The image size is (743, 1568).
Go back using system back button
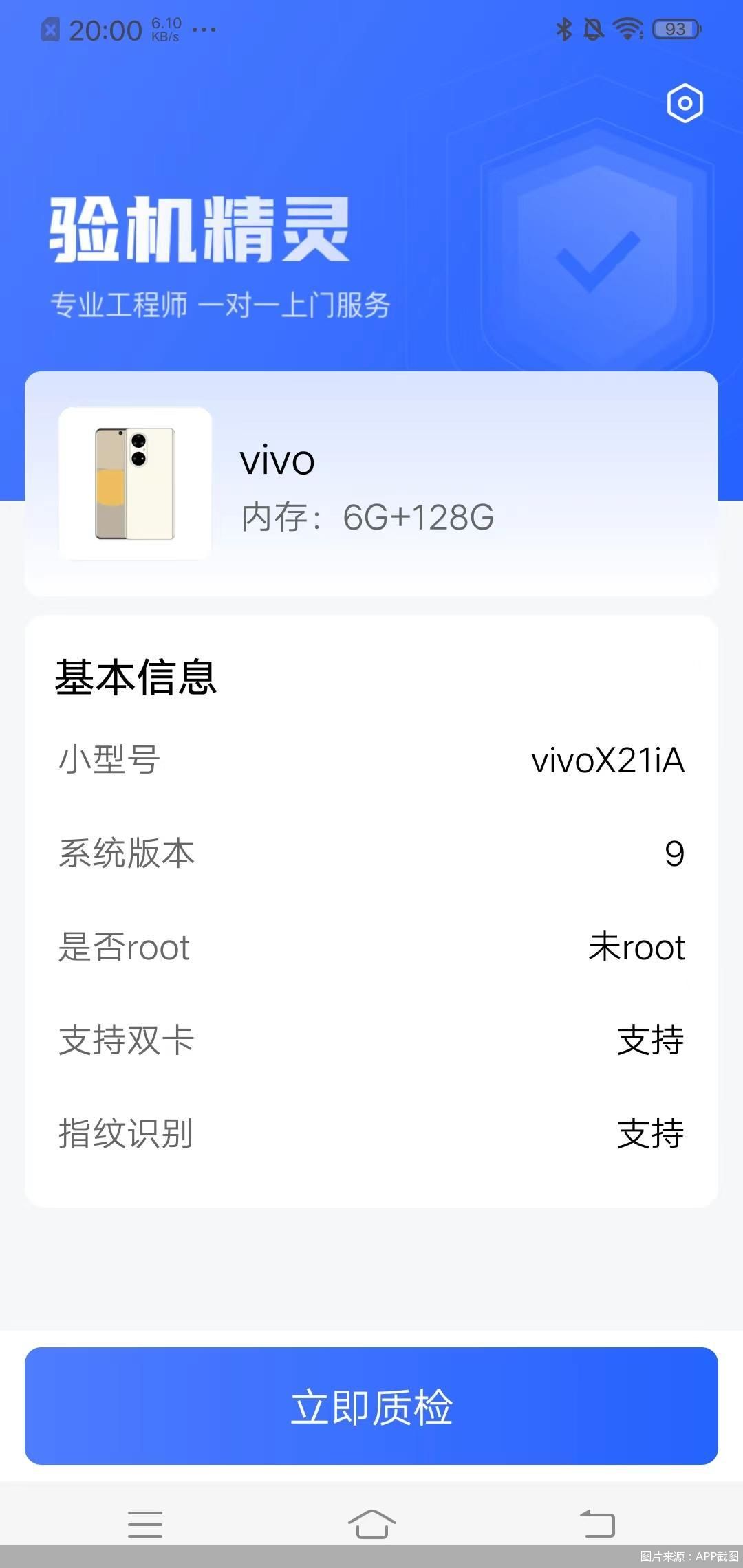(x=597, y=1523)
